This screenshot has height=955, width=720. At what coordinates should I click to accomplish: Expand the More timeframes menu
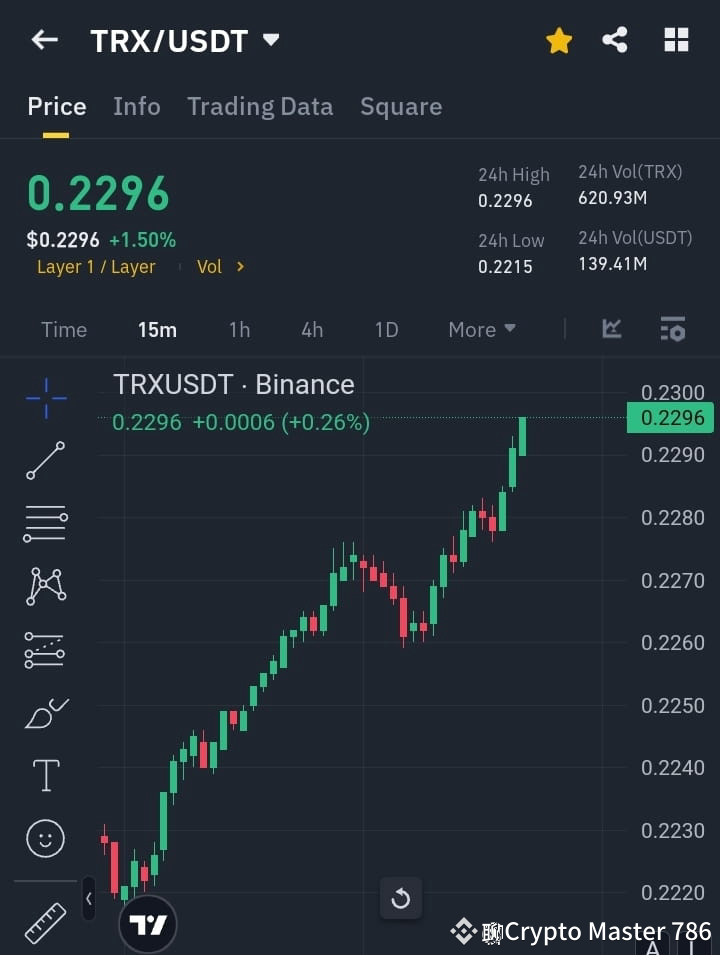click(481, 329)
